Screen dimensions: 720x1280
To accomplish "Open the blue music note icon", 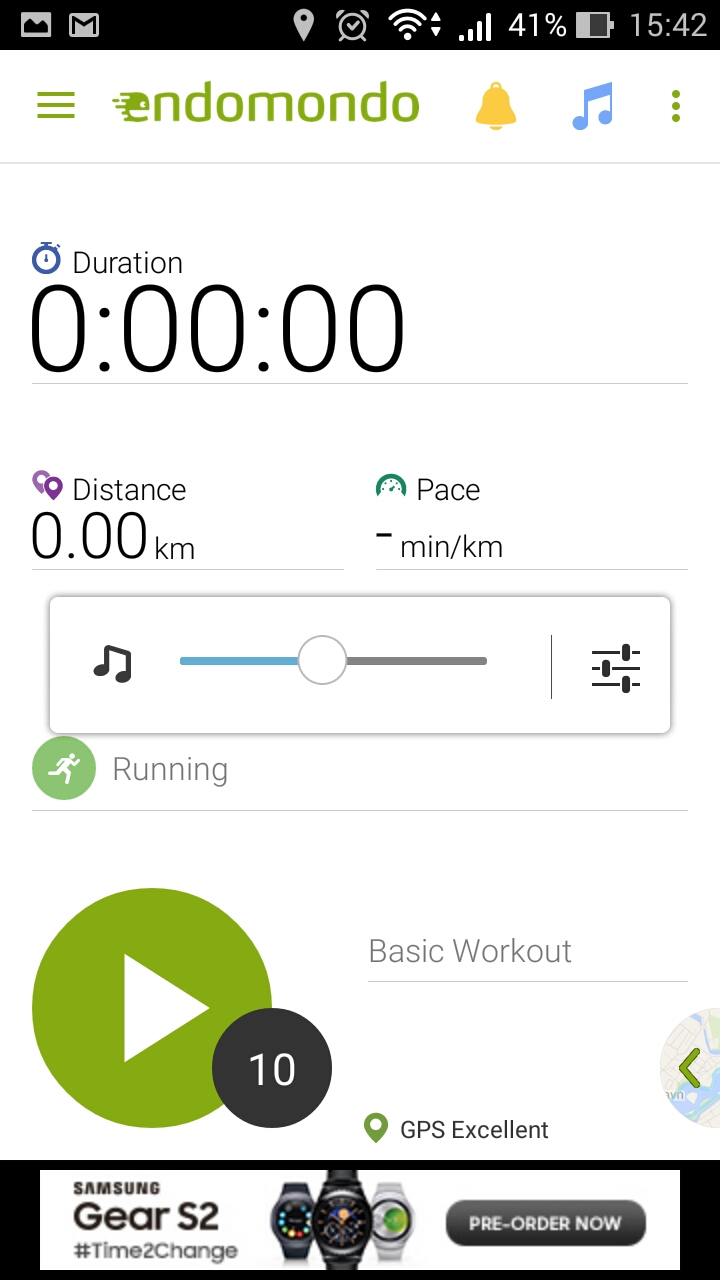I will click(592, 106).
